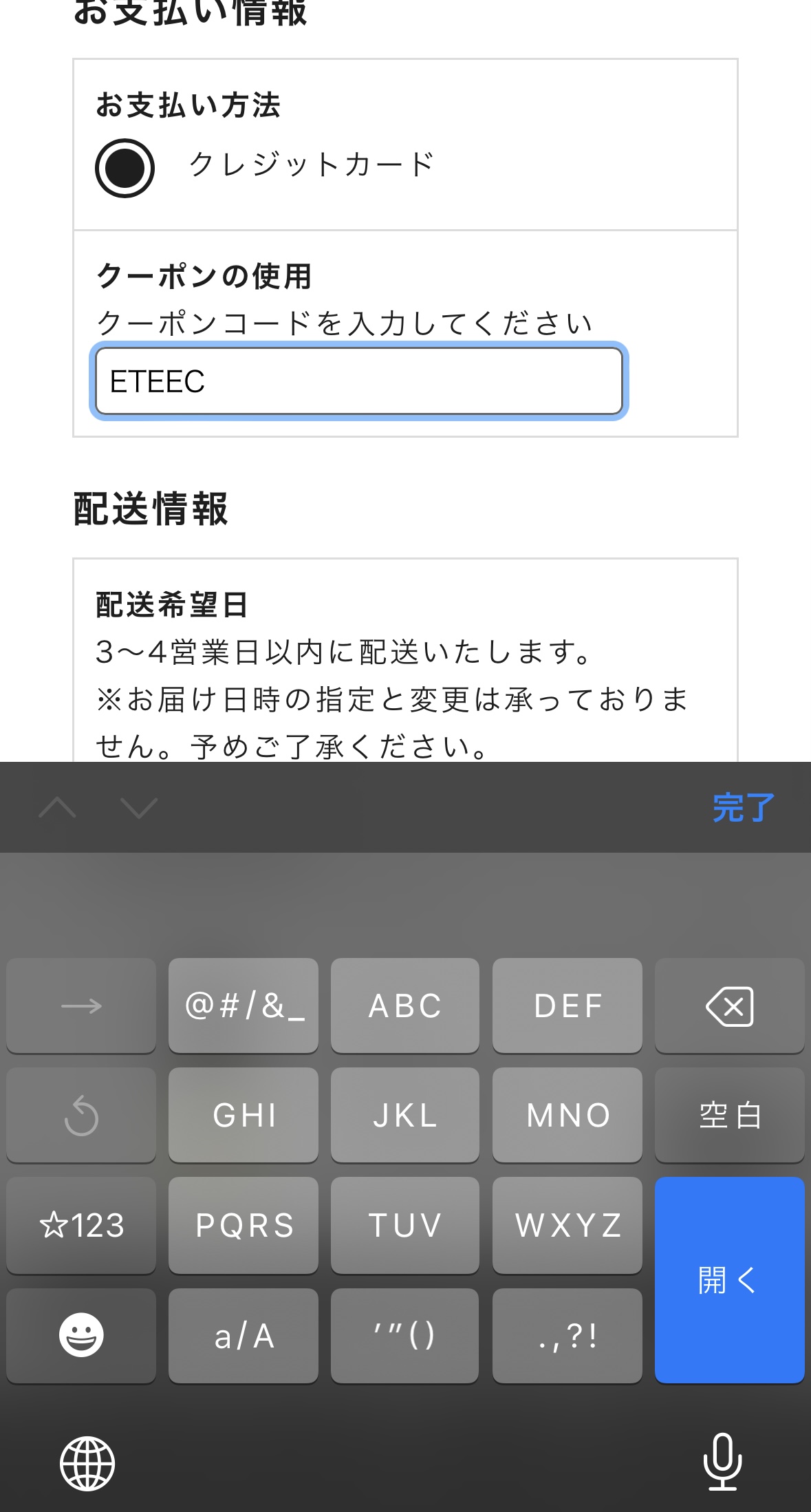Switch to the ☆123 number keyboard

pyautogui.click(x=81, y=1225)
